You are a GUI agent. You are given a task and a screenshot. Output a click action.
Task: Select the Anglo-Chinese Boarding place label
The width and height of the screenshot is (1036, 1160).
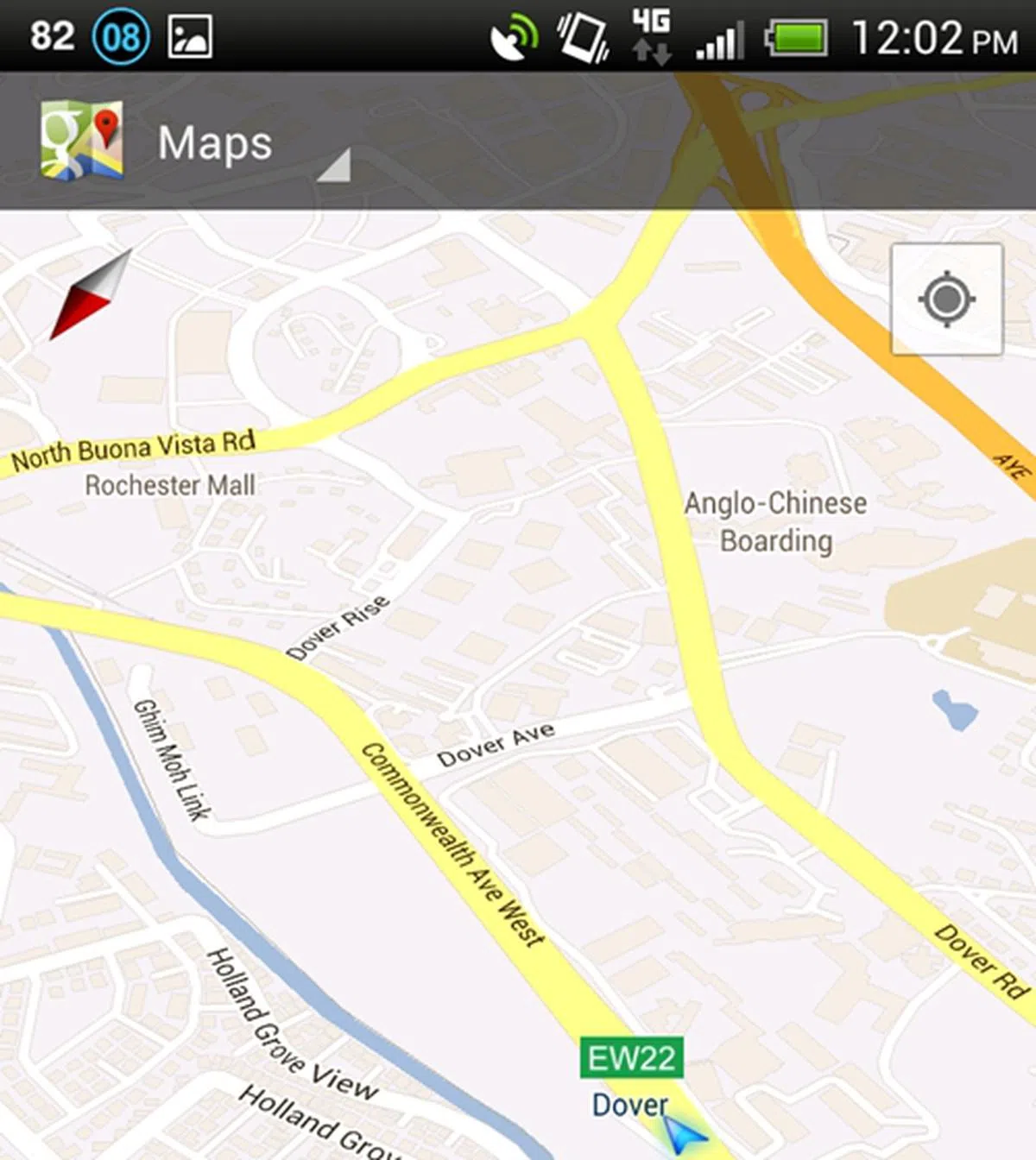point(775,521)
